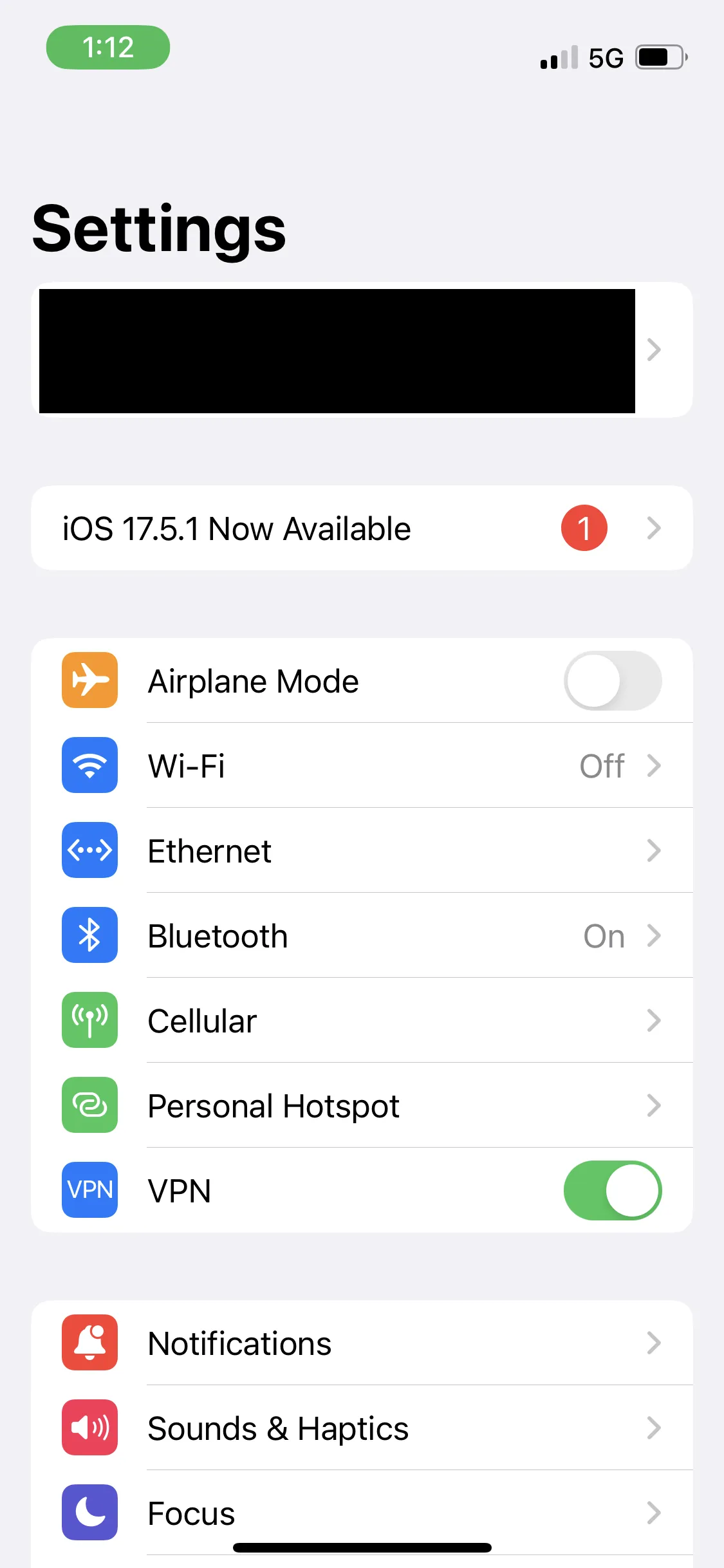Viewport: 724px width, 1568px height.
Task: Open iOS 17.5.1 Now Available update
Action: coord(362,528)
